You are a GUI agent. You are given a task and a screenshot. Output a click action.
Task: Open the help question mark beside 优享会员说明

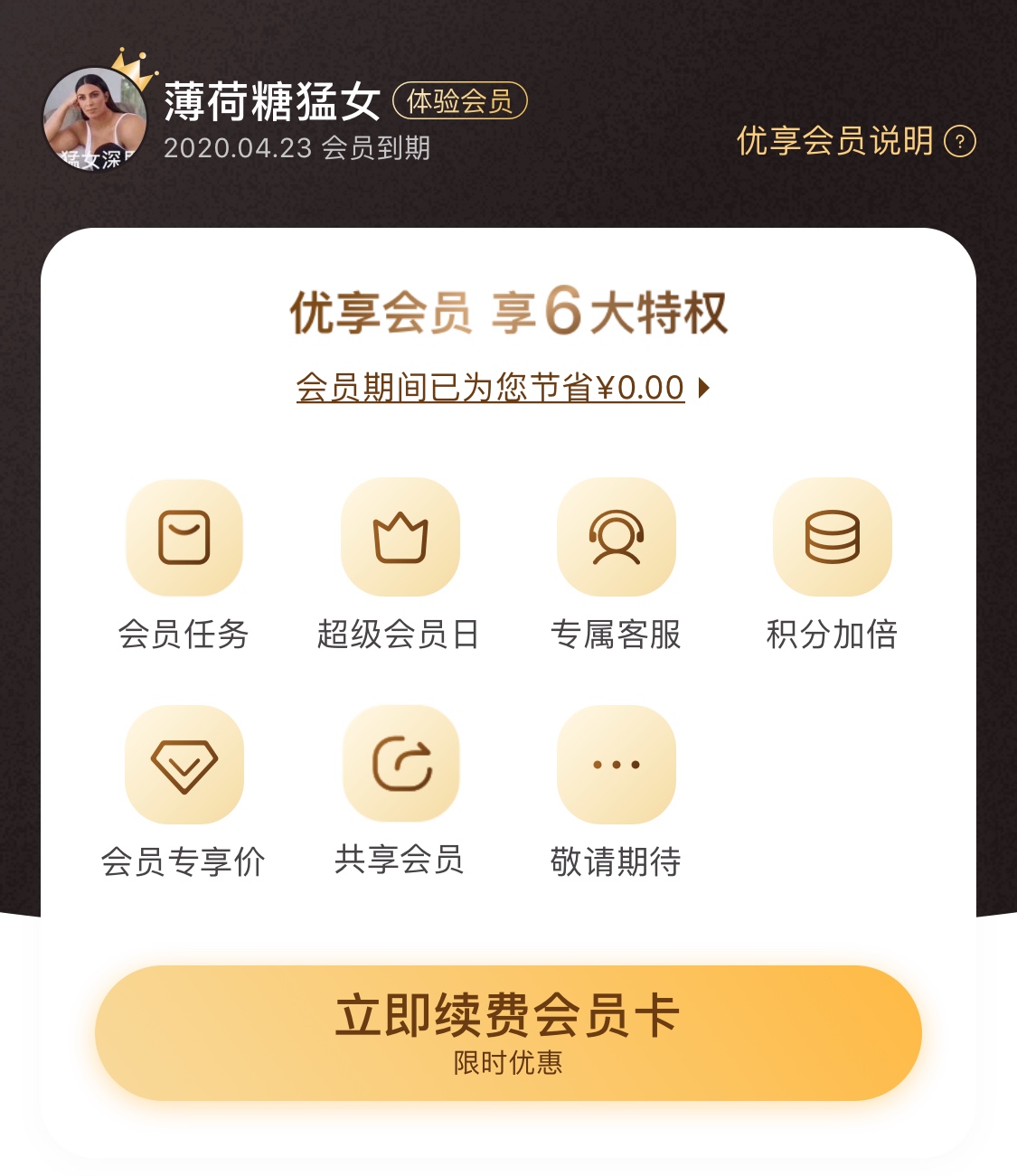click(x=957, y=142)
